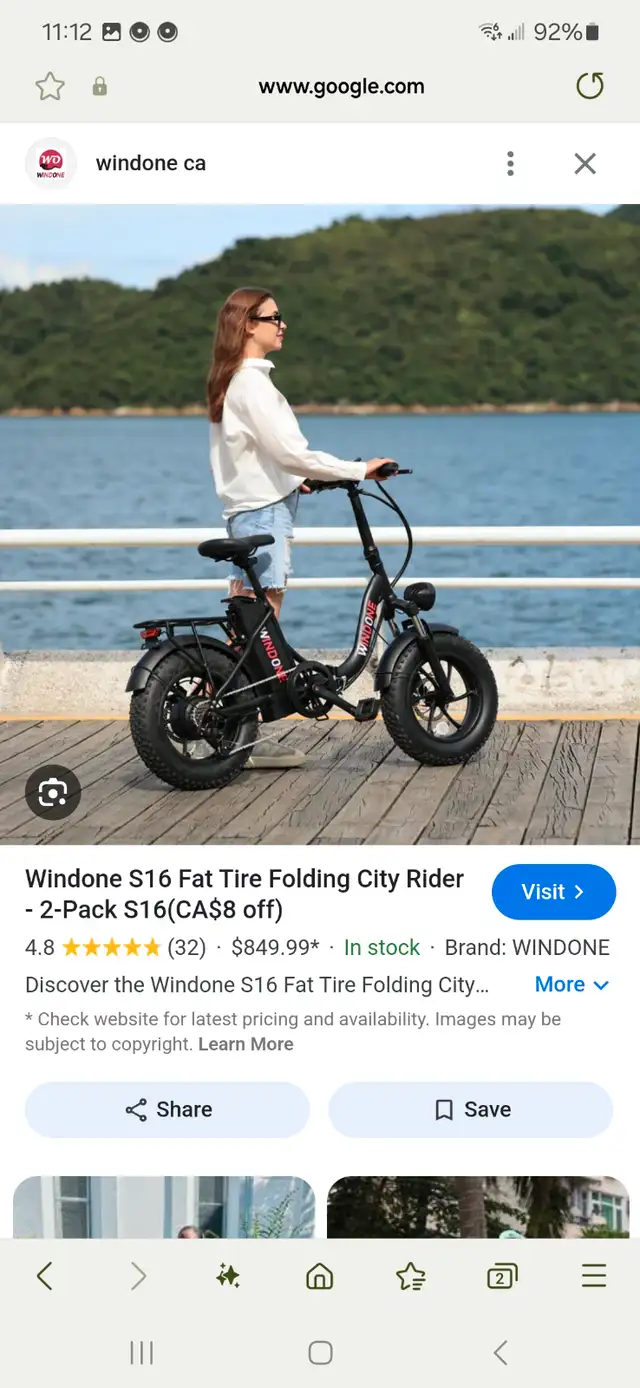Viewport: 640px width, 1388px height.
Task: Open the bookmarks list
Action: pos(411,1275)
